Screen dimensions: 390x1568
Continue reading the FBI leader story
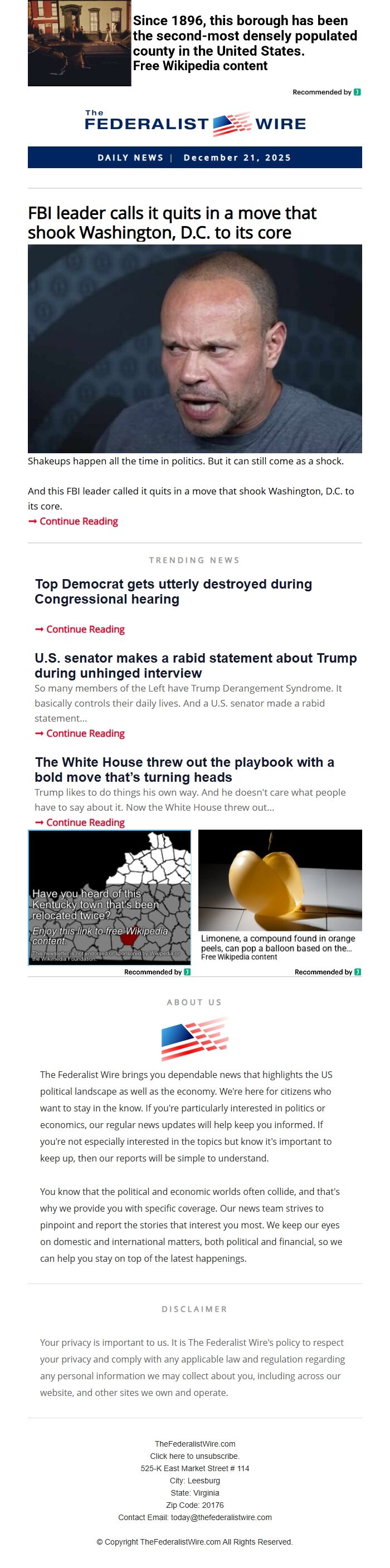pos(78,521)
